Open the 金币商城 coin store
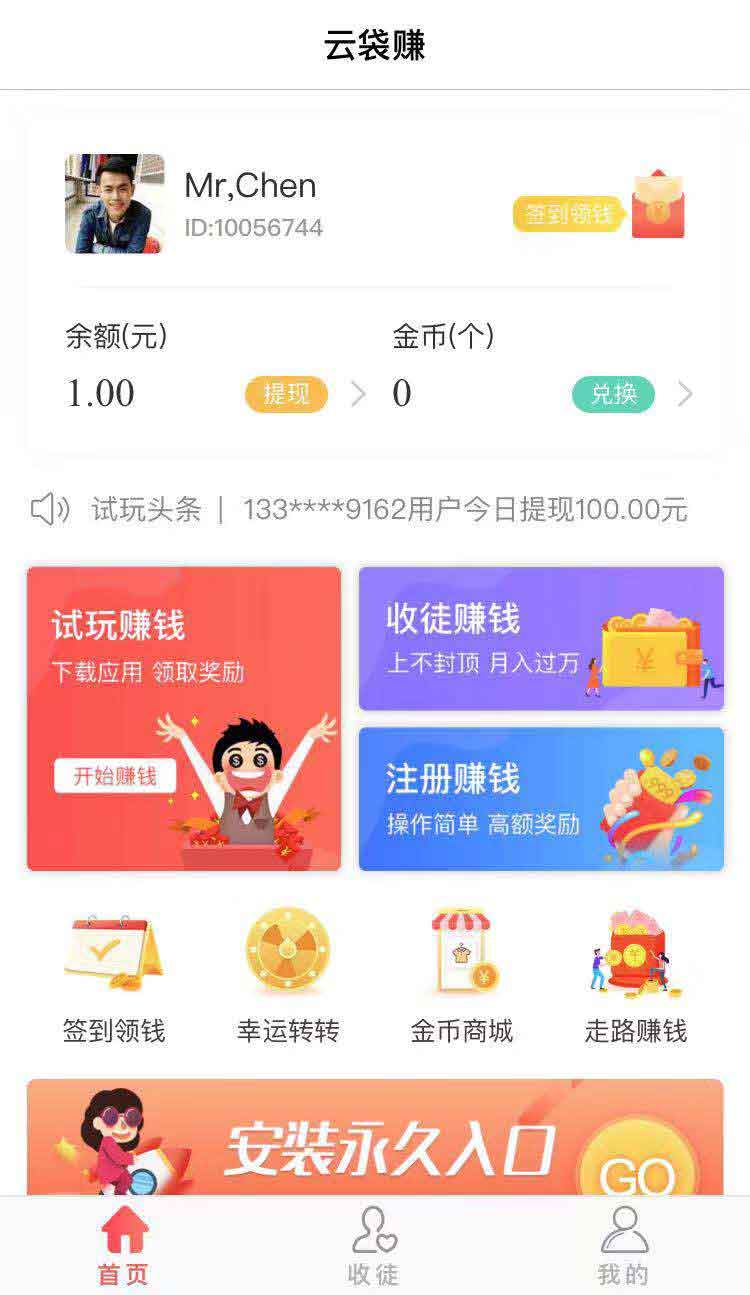 462,975
